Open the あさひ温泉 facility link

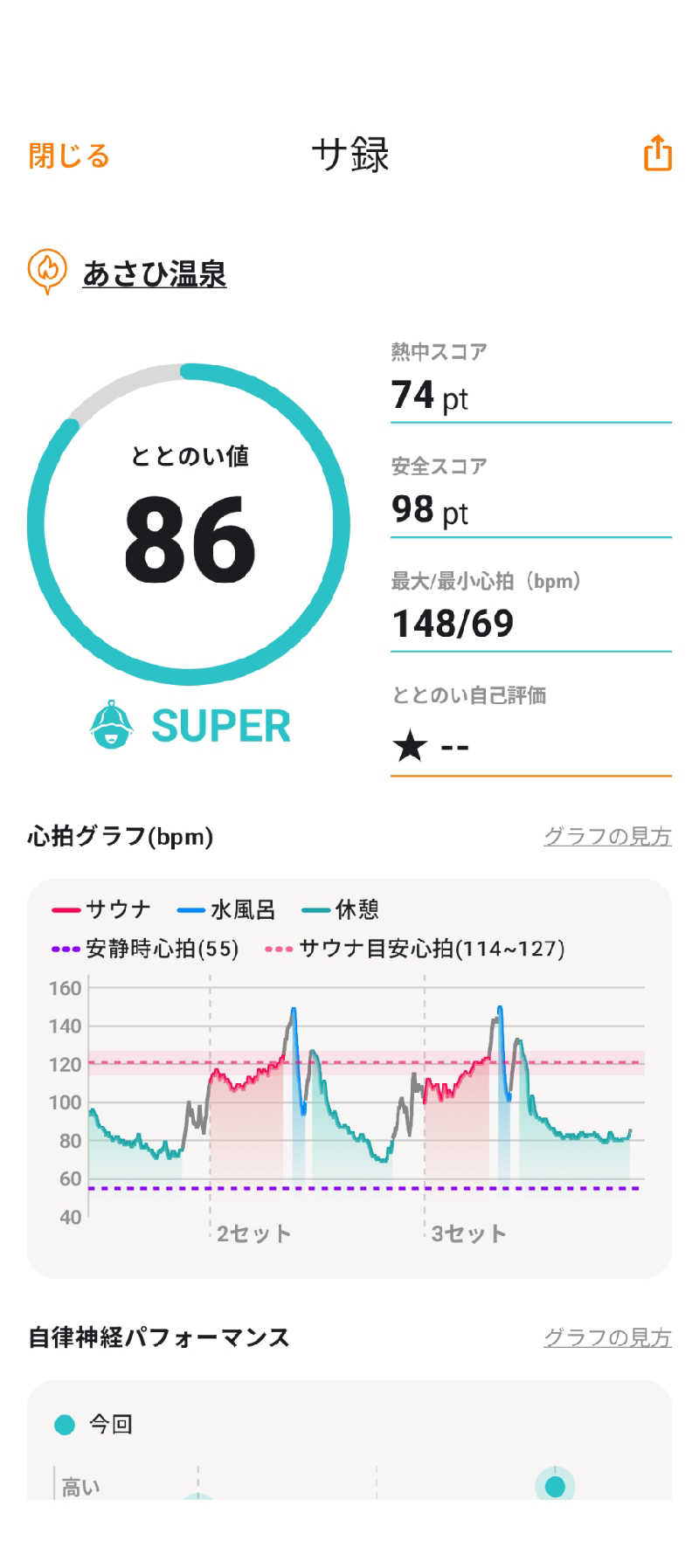pos(154,274)
